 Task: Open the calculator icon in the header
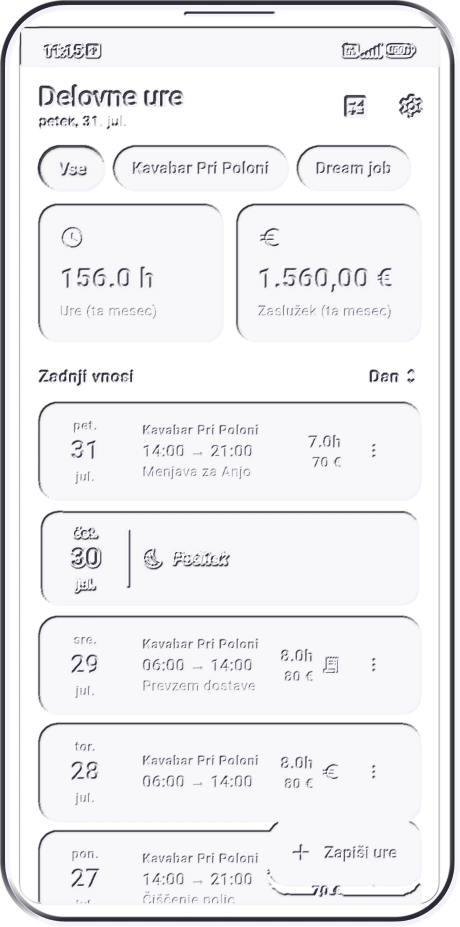(x=355, y=106)
